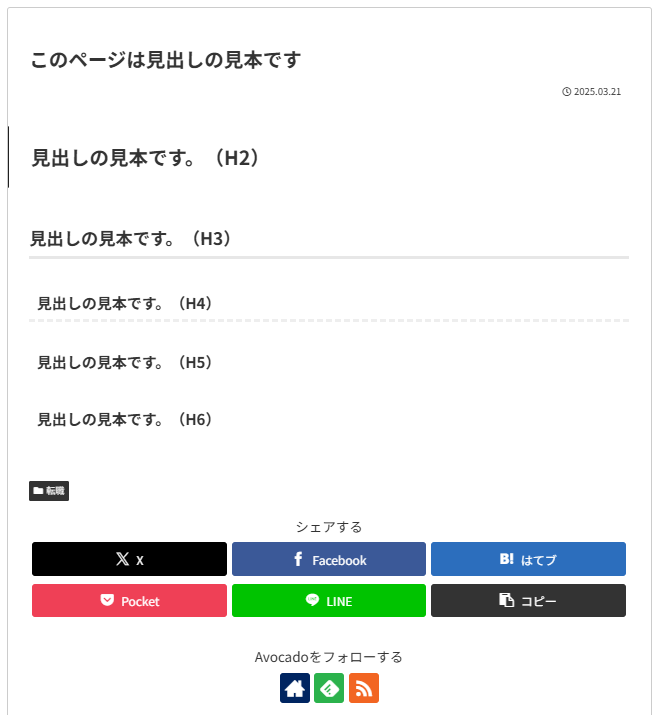The width and height of the screenshot is (657, 715).
Task: Send this page via LINE
Action: coord(328,601)
